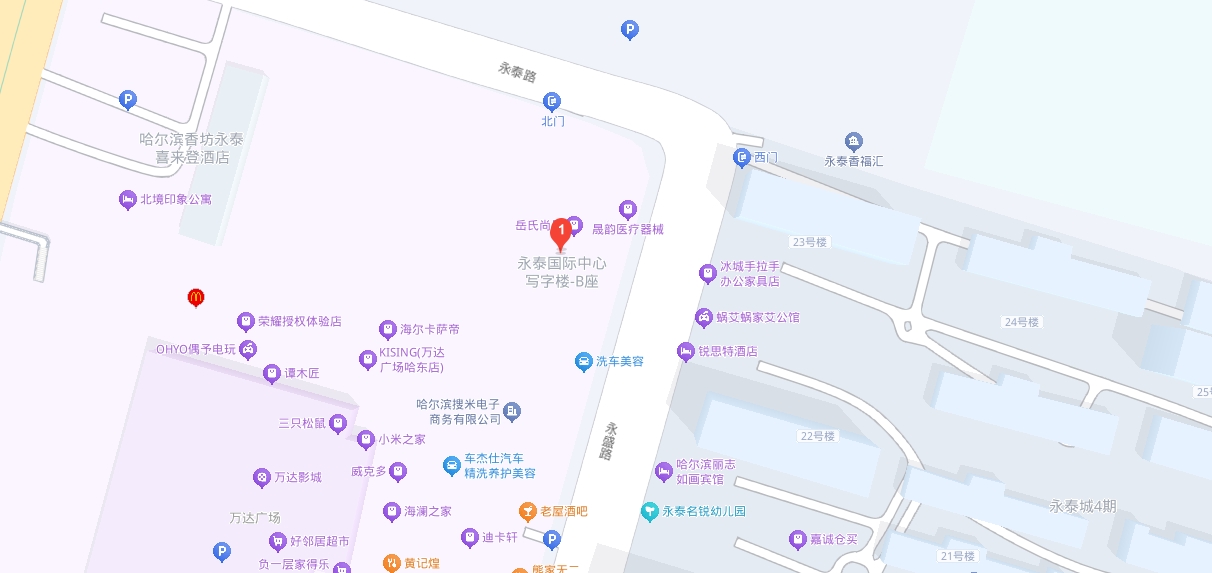This screenshot has width=1212, height=573.
Task: Tap the red marker numbered 1
Action: coord(561,233)
